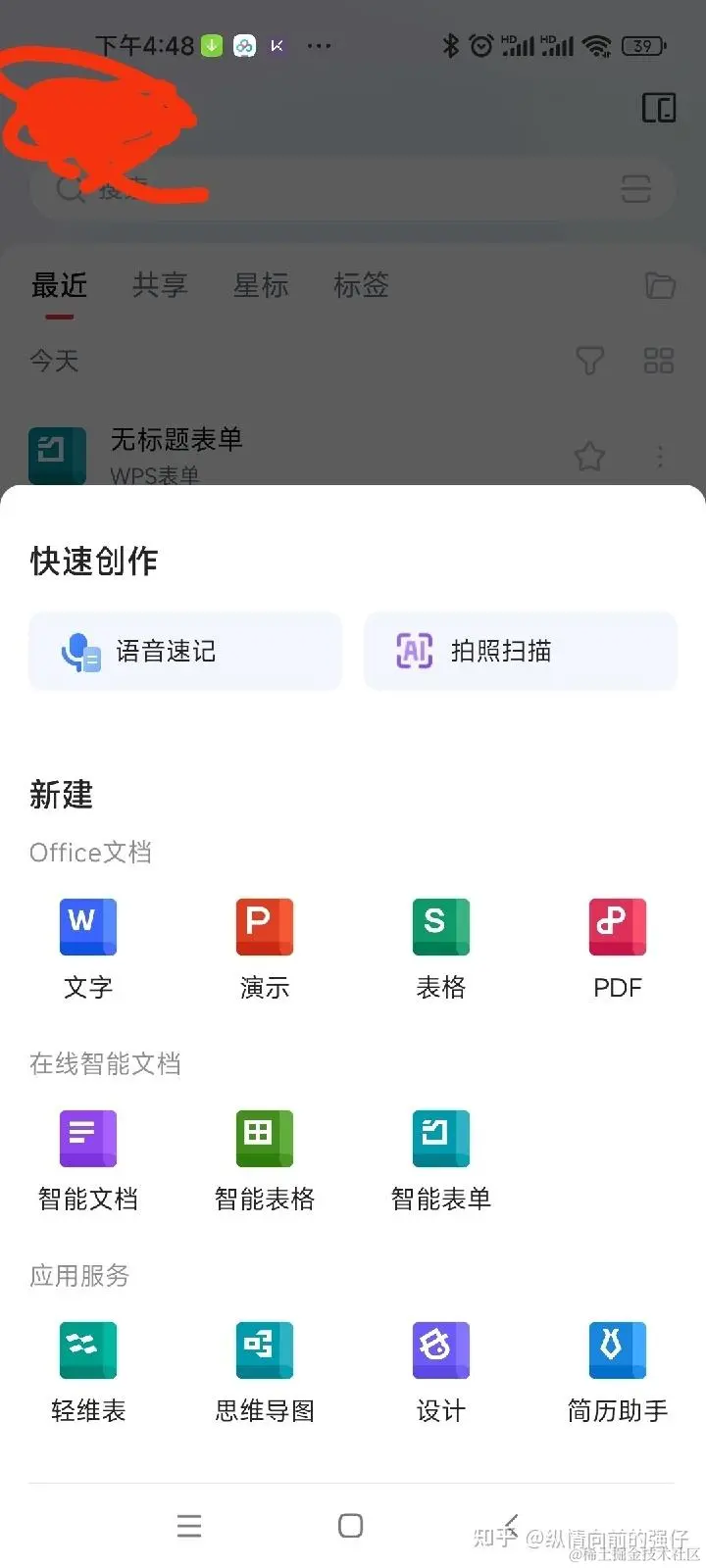Switch to the 共享 tab

159,285
